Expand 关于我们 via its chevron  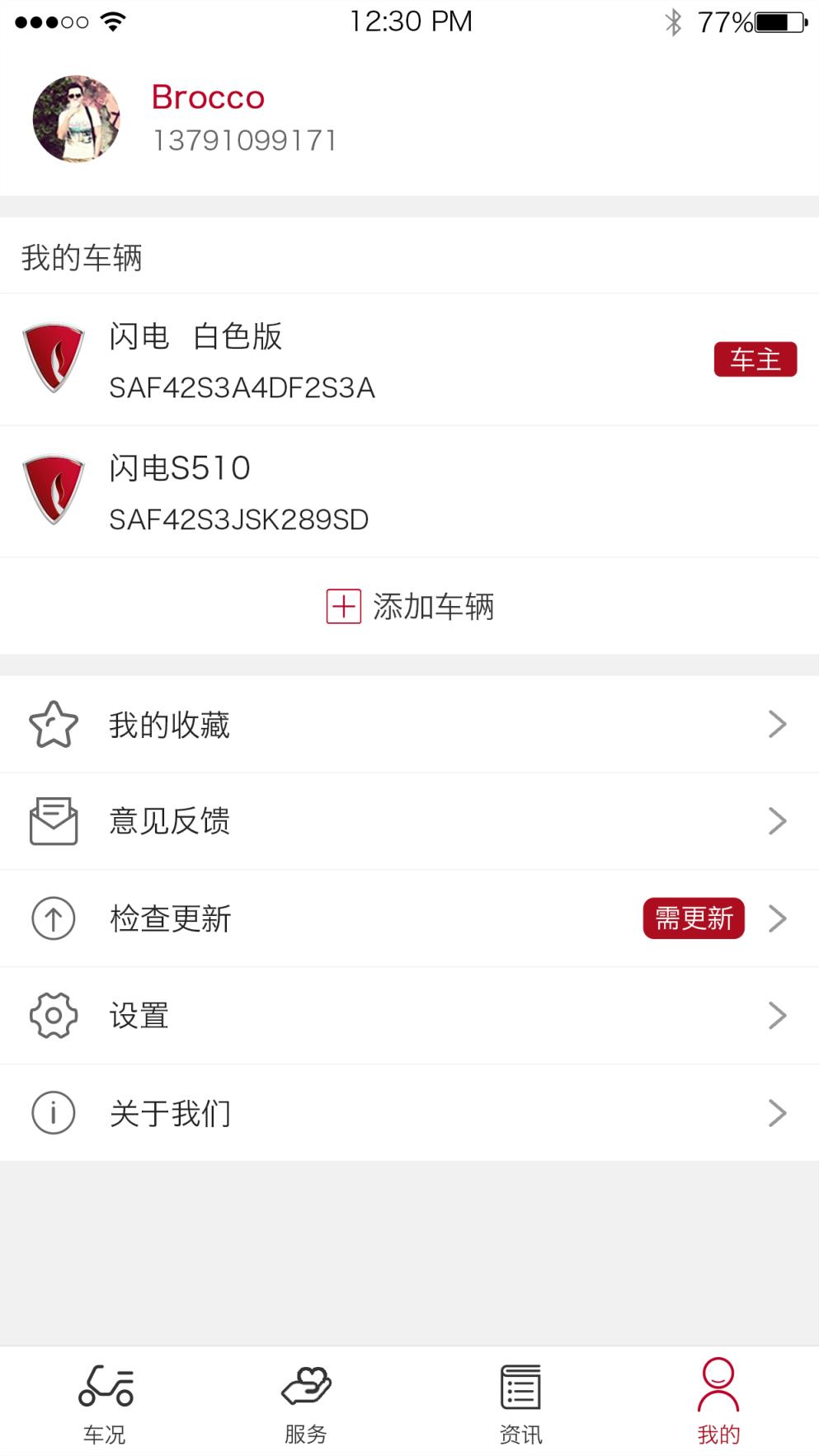(776, 1112)
